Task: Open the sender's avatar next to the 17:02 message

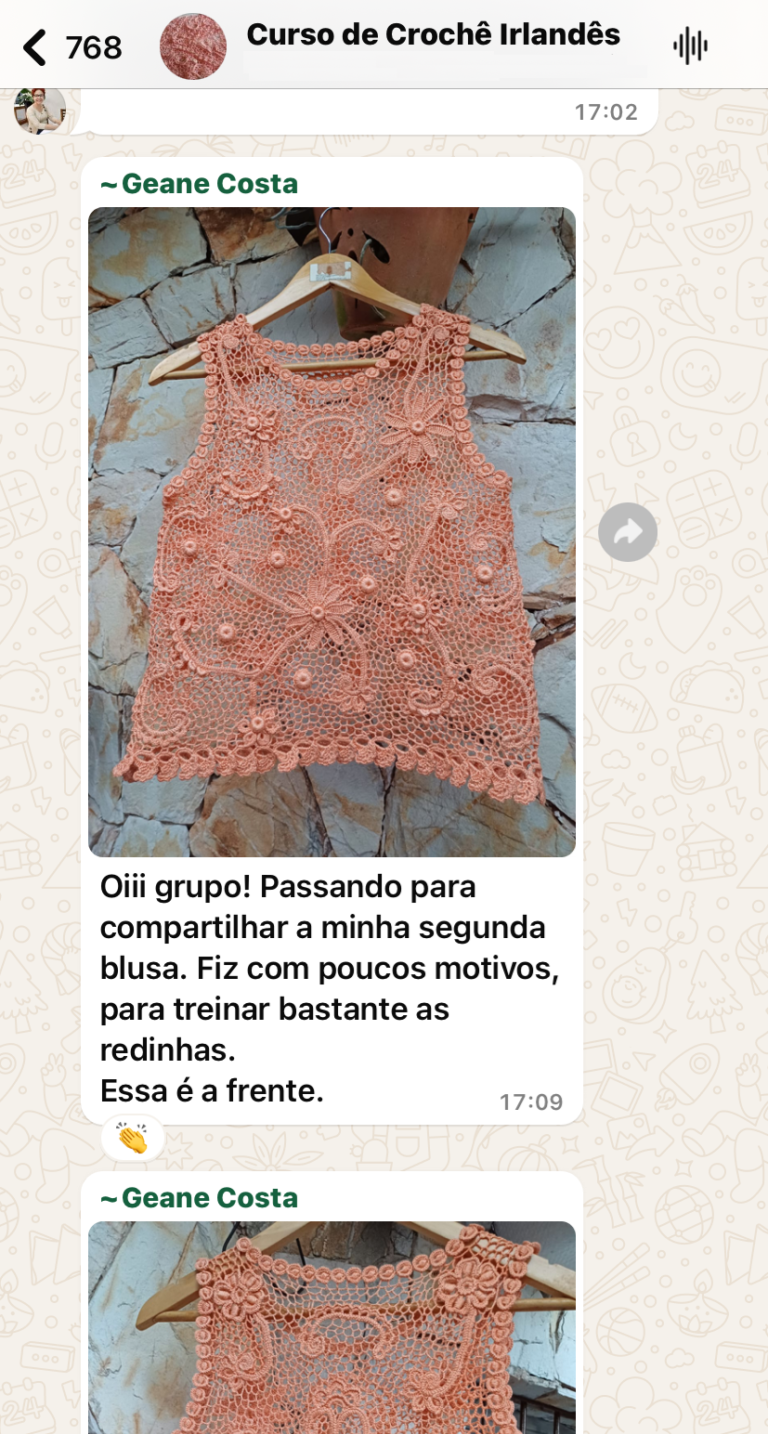Action: 40,110
